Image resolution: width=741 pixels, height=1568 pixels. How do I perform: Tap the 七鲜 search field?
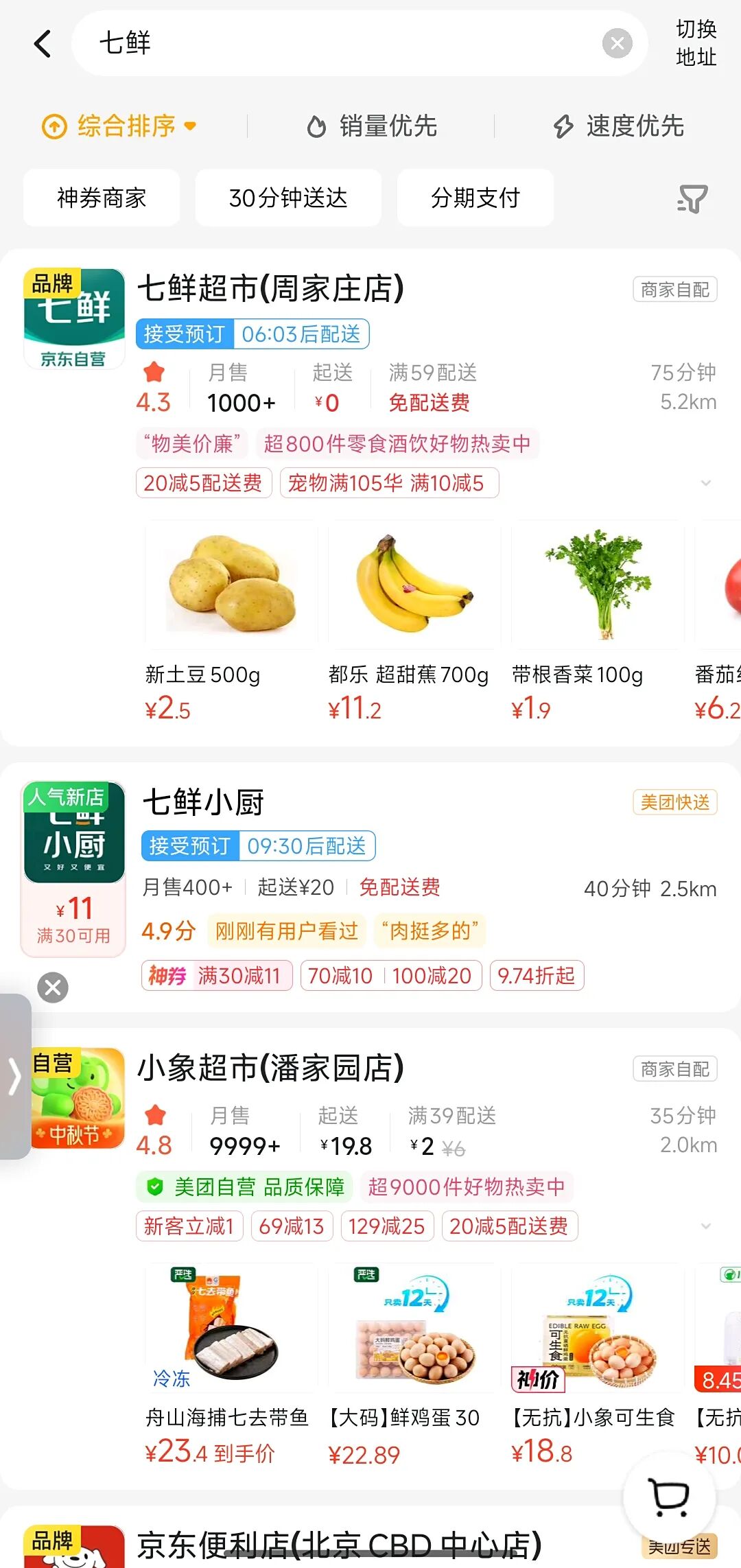pyautogui.click(x=343, y=44)
